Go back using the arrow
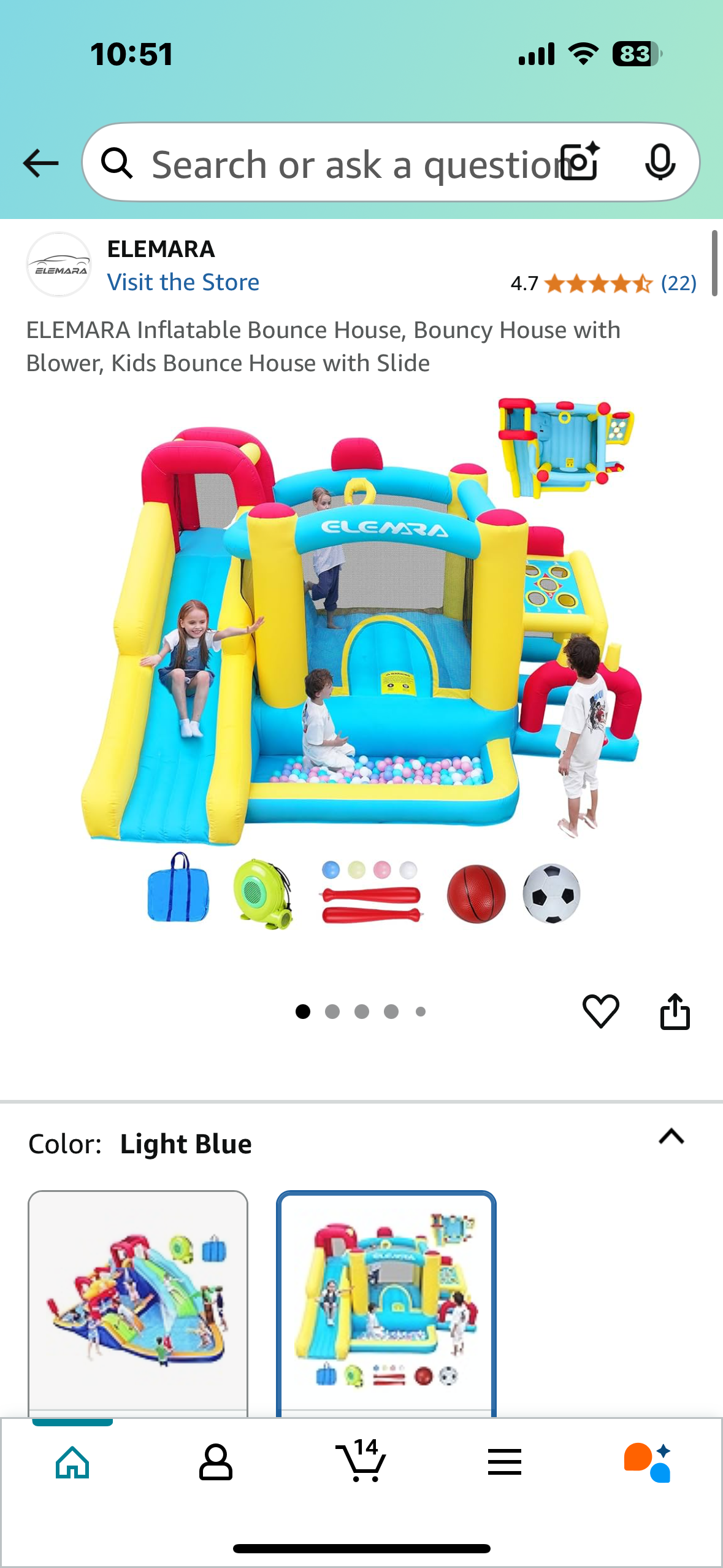 (x=40, y=163)
